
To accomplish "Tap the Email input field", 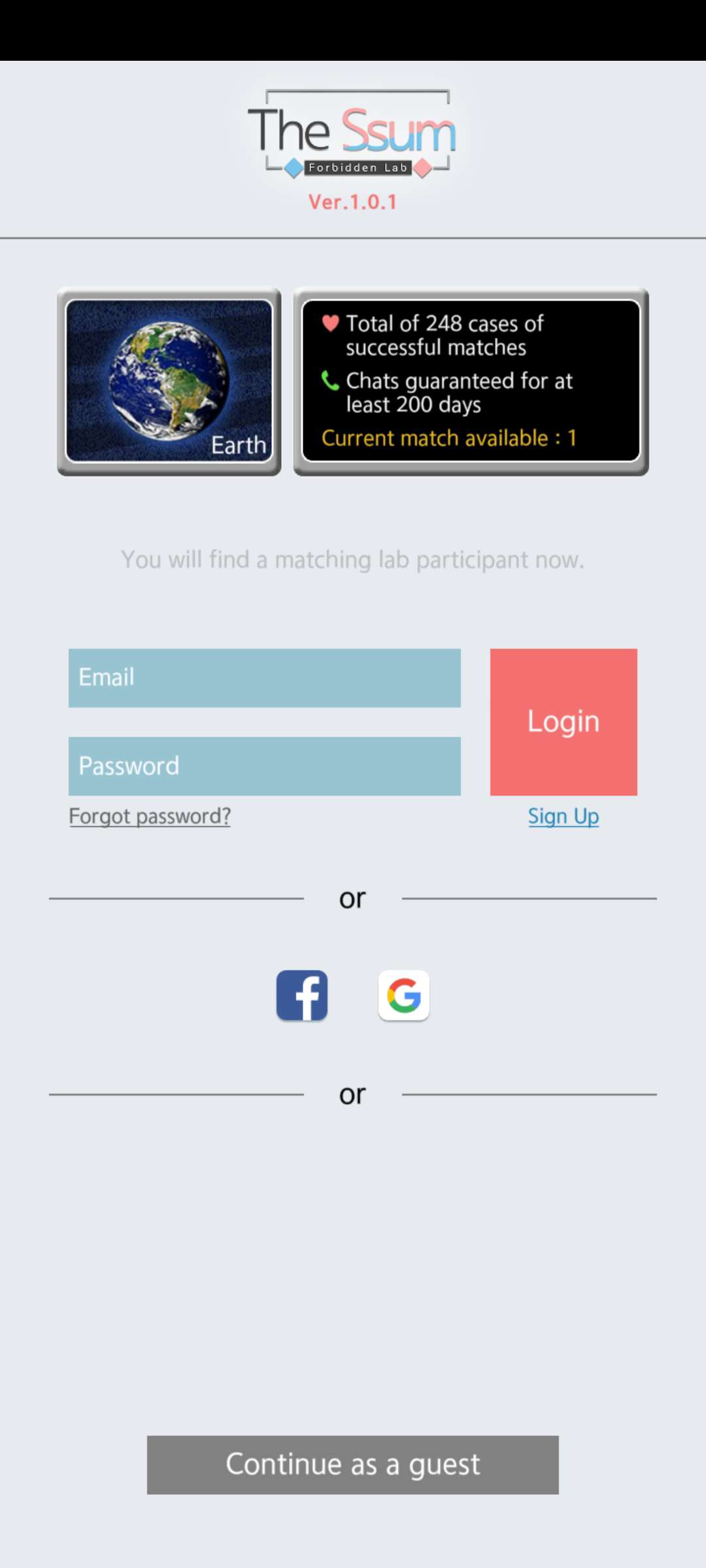I will pyautogui.click(x=264, y=678).
